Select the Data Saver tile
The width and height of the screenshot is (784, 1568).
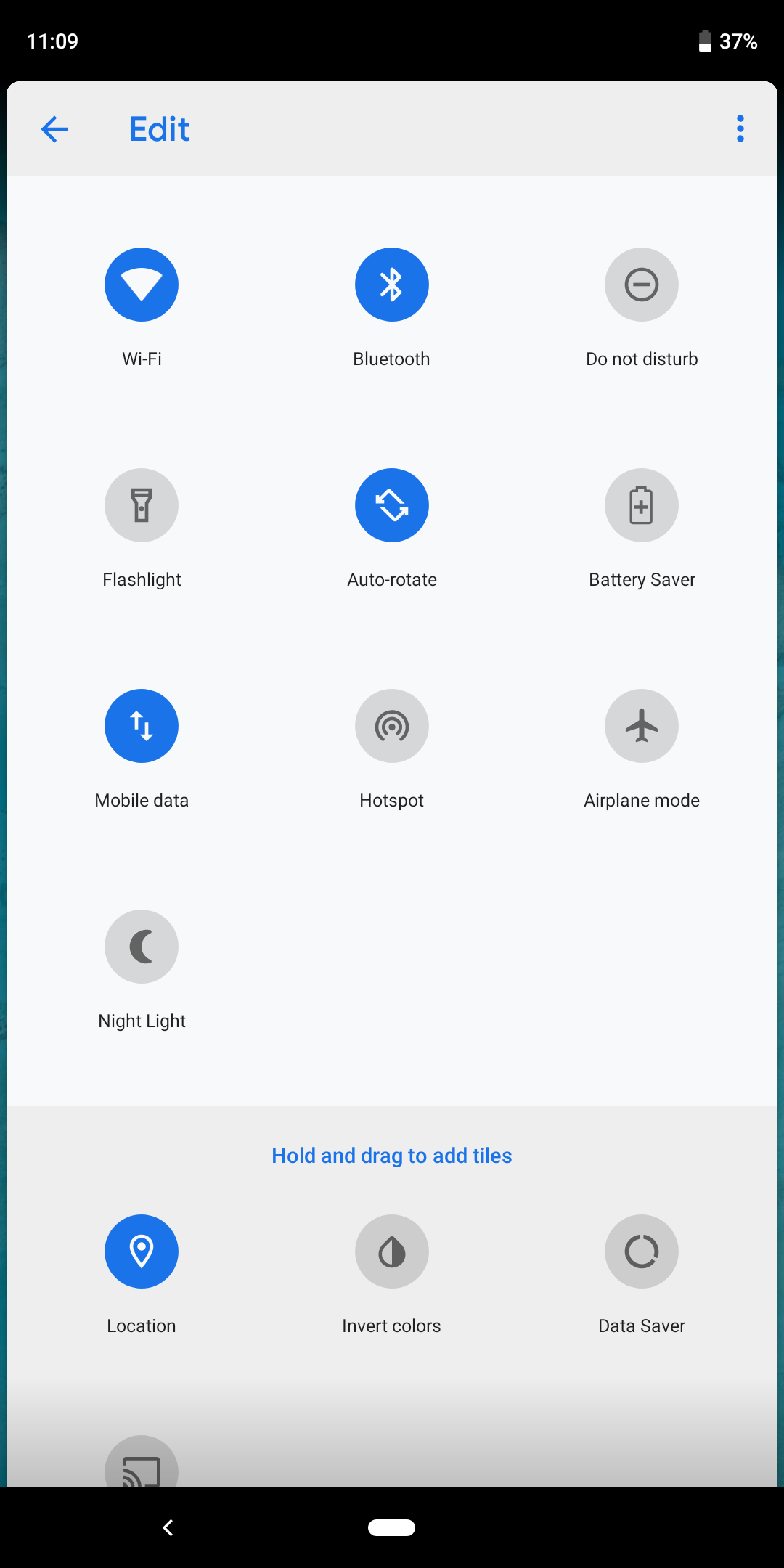point(642,1251)
